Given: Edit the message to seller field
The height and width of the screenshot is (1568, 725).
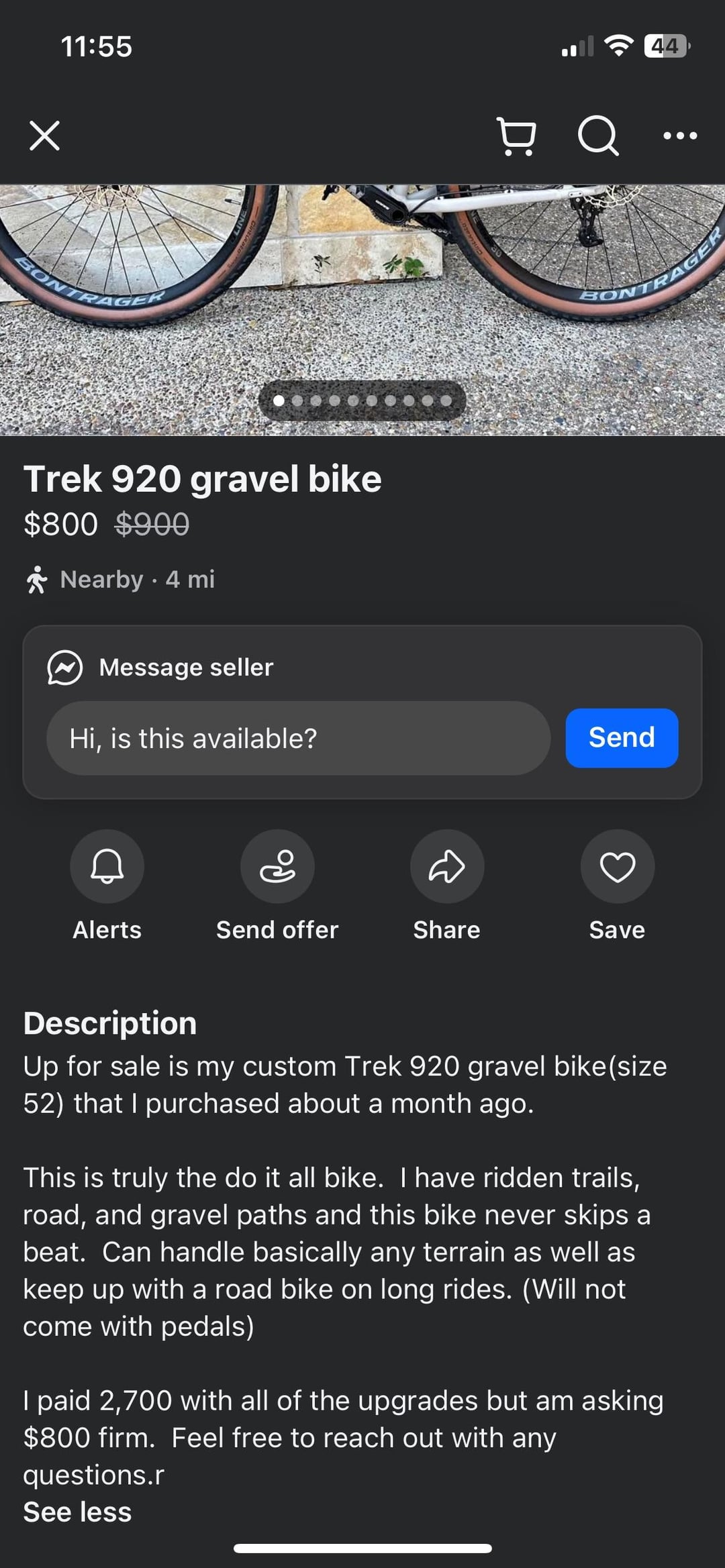Looking at the screenshot, I should coord(298,738).
